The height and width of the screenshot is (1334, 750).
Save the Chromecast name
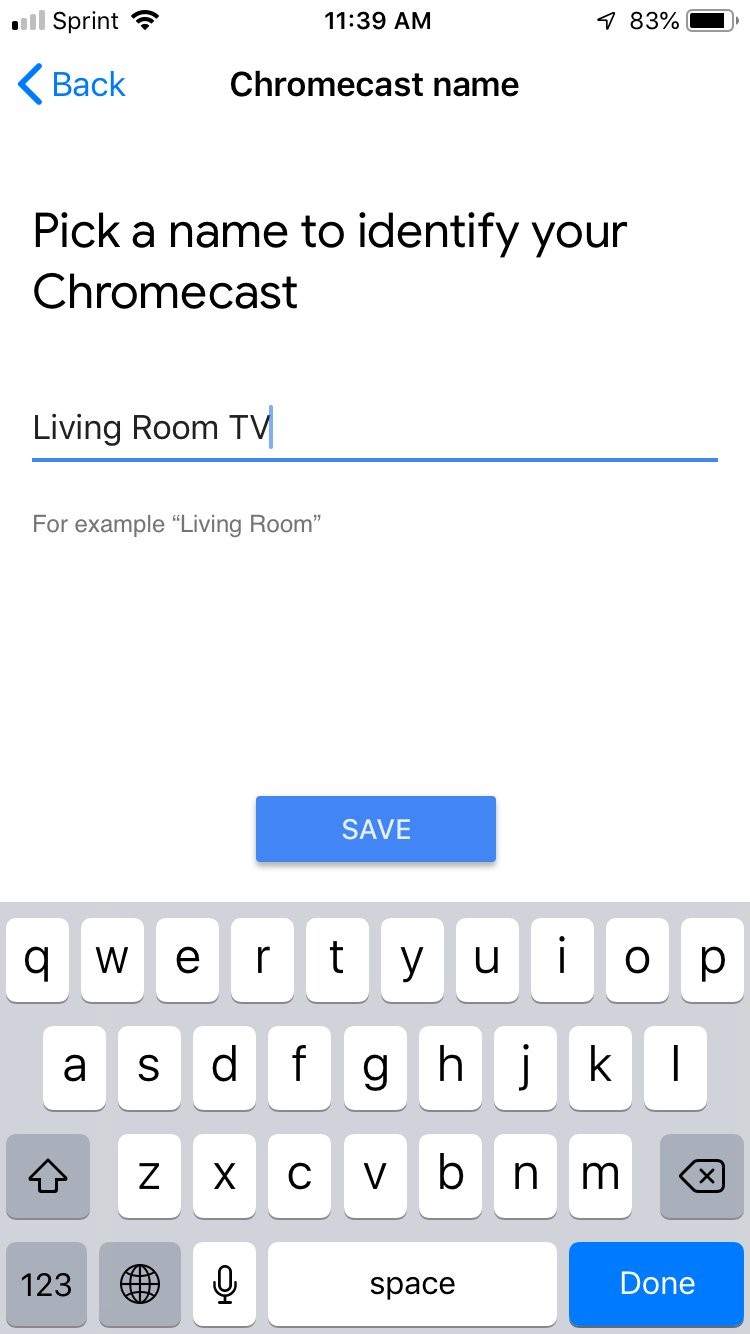pos(376,829)
